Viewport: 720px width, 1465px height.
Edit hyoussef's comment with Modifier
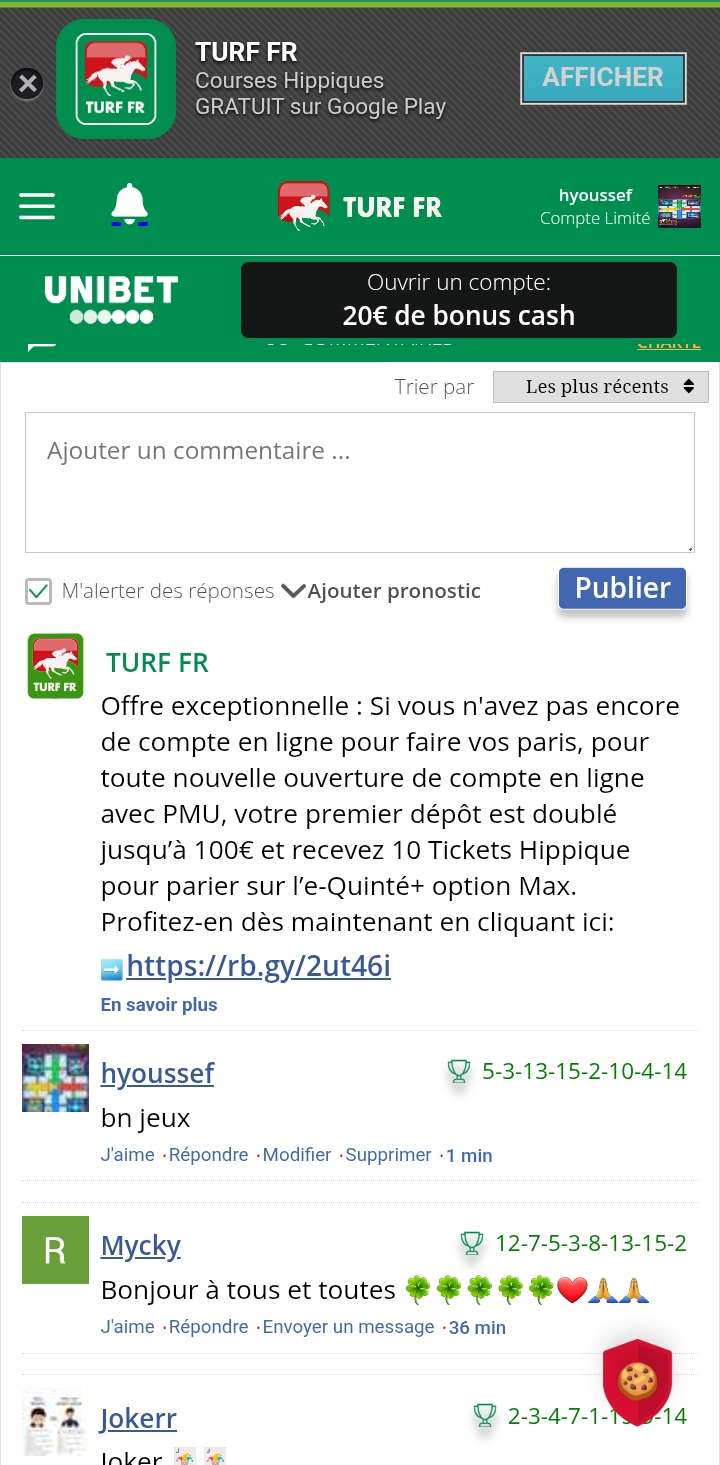tap(296, 1155)
